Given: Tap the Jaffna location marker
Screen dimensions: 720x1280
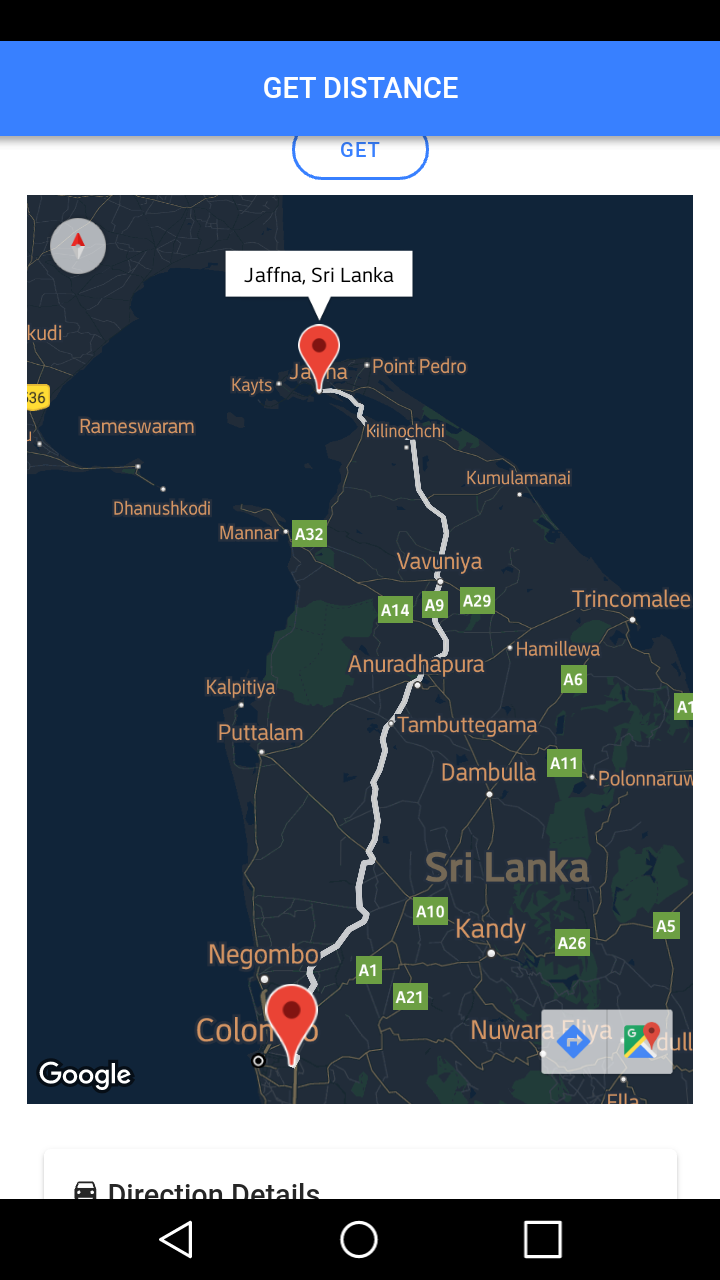Looking at the screenshot, I should 319,353.
